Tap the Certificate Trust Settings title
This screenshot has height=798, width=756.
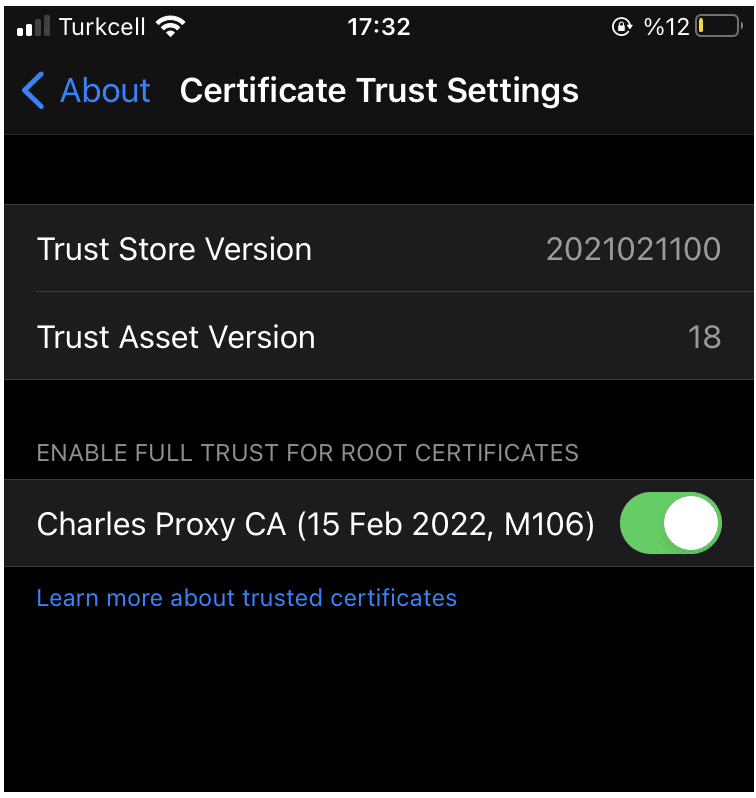(x=378, y=90)
